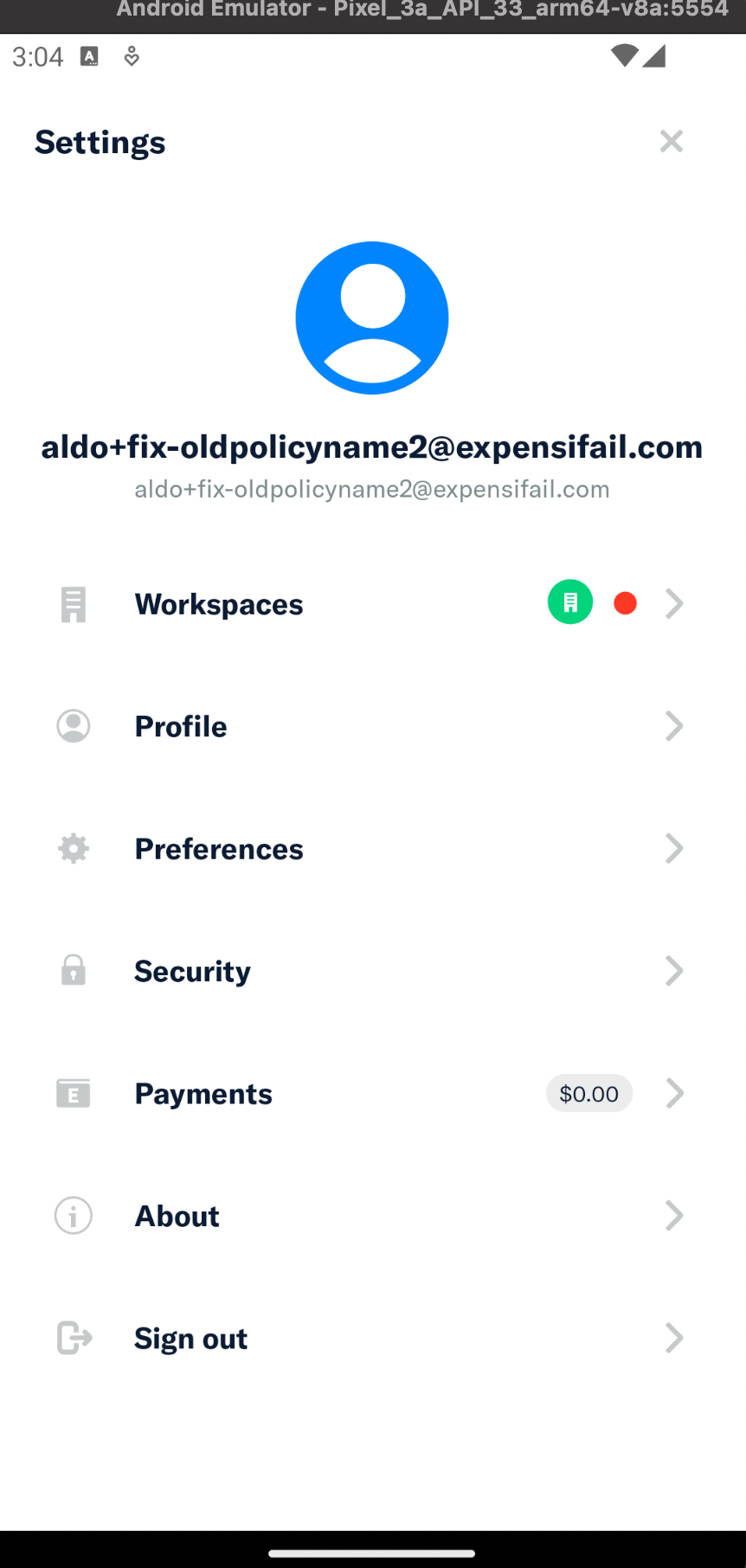This screenshot has height=1568, width=746.
Task: Open Profile settings
Action: (x=372, y=726)
